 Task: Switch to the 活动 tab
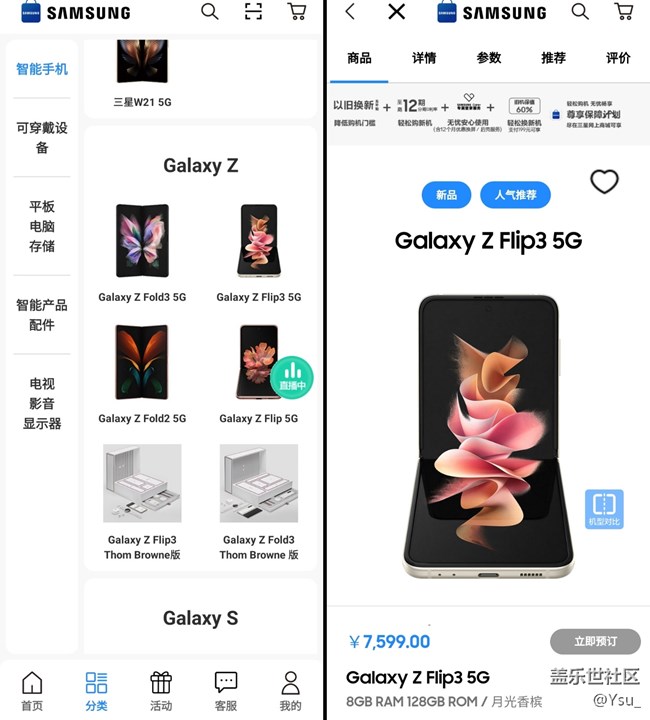(x=161, y=690)
